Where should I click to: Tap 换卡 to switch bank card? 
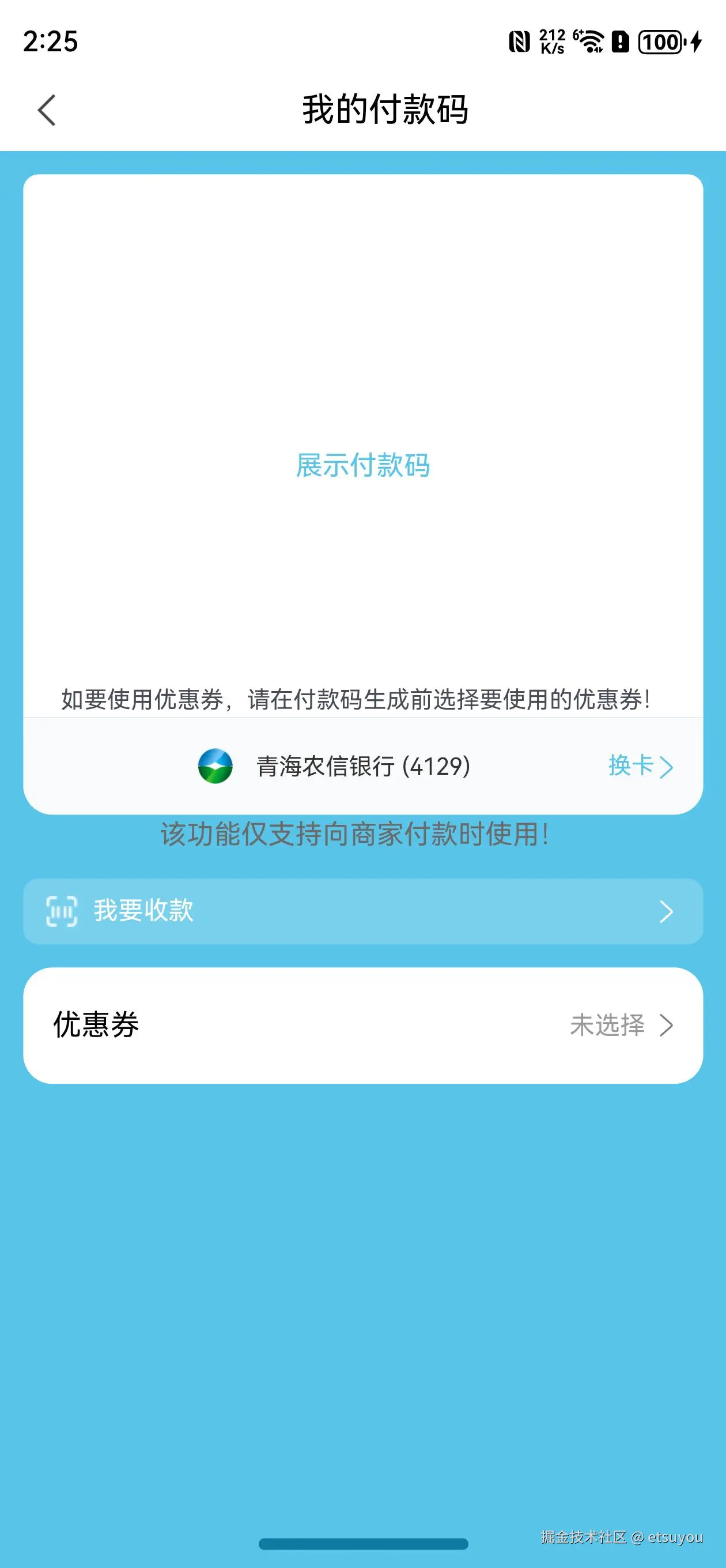[x=639, y=766]
